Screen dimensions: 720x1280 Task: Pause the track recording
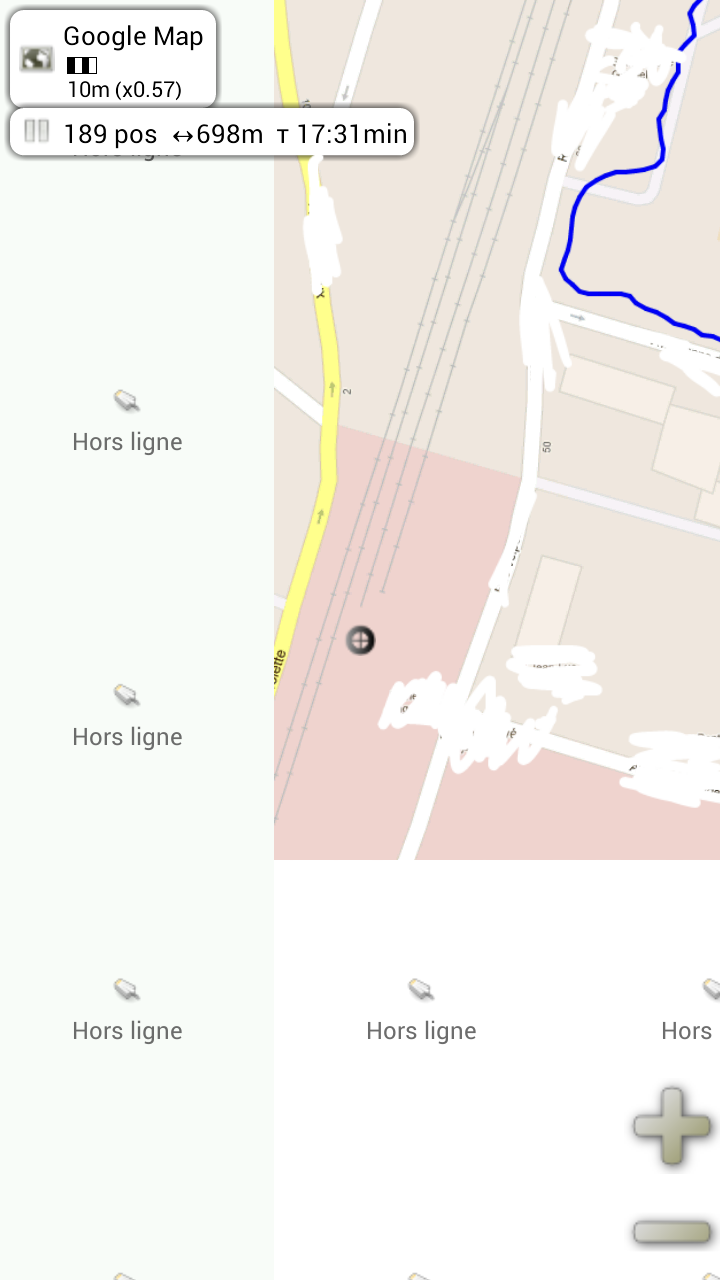point(37,131)
